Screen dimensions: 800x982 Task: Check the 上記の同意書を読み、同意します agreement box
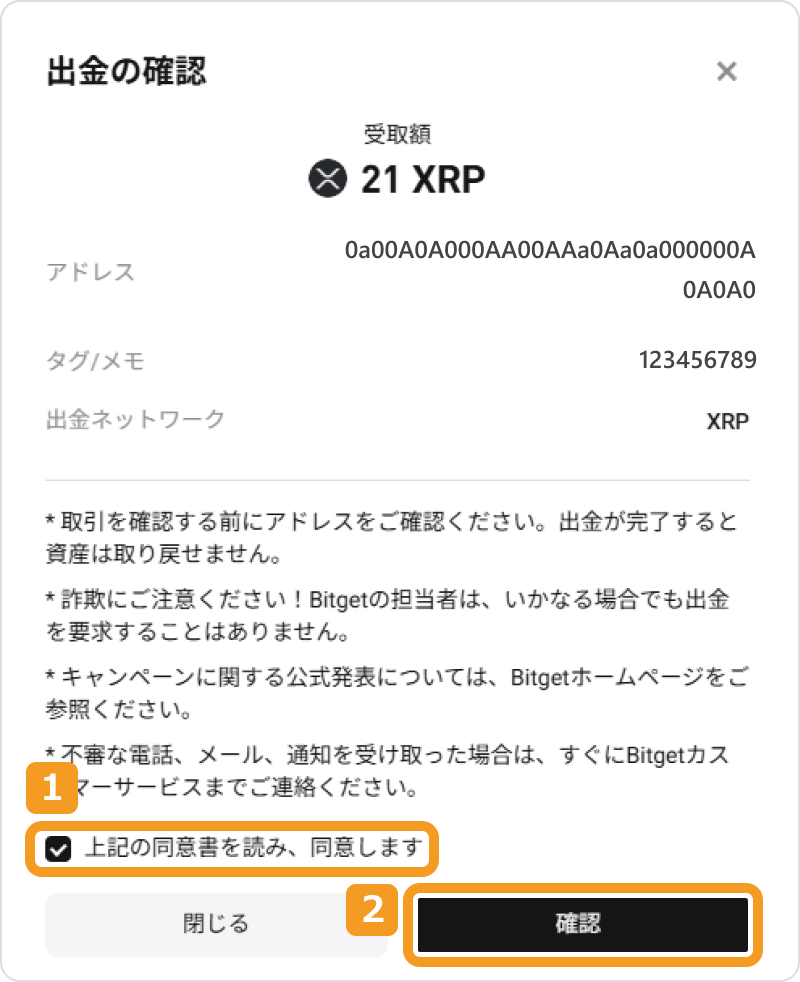(57, 849)
